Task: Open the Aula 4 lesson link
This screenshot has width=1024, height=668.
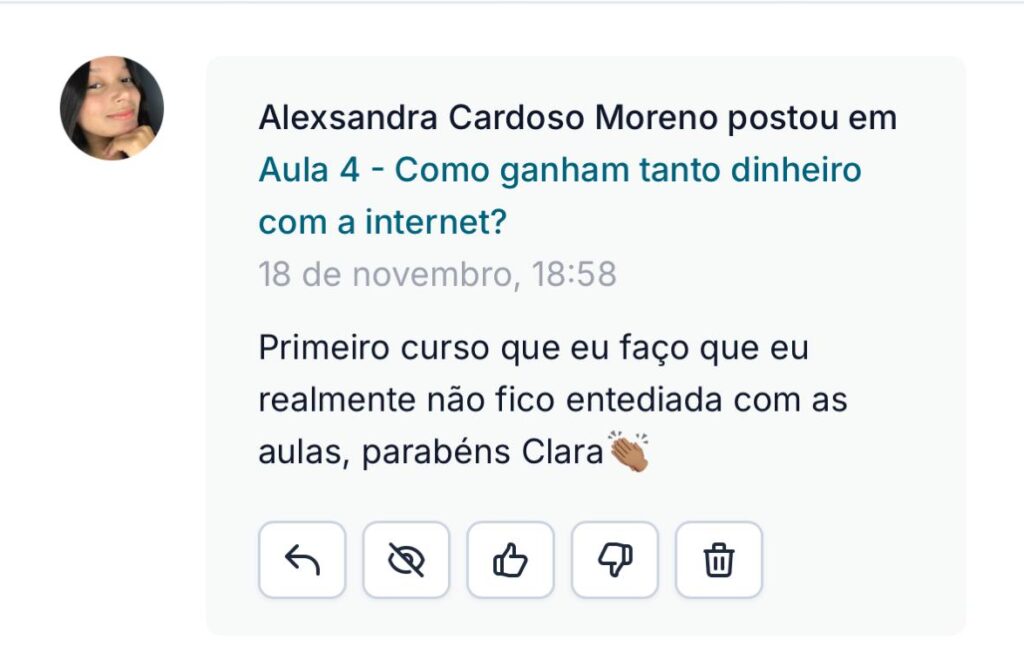Action: point(558,170)
